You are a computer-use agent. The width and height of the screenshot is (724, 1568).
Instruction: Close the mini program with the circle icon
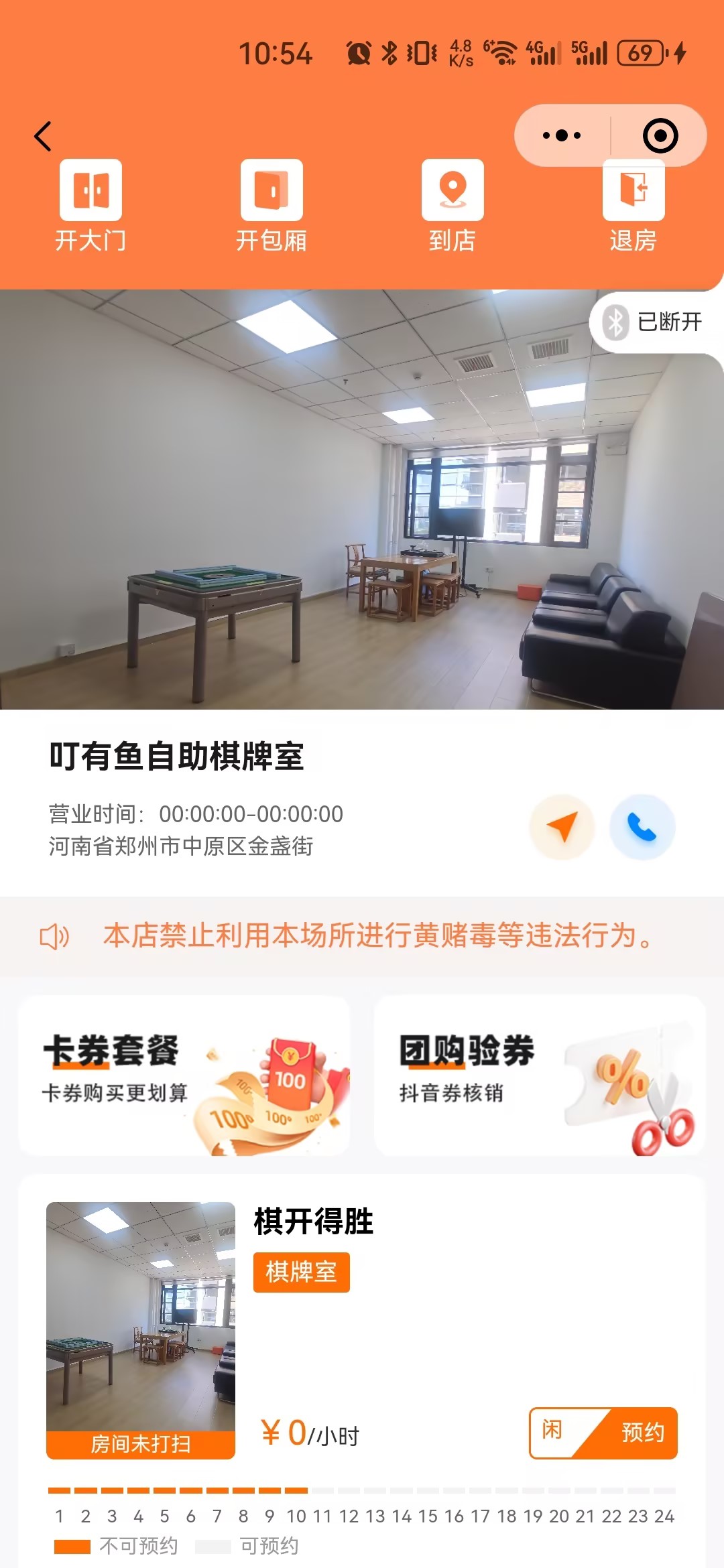pyautogui.click(x=660, y=136)
